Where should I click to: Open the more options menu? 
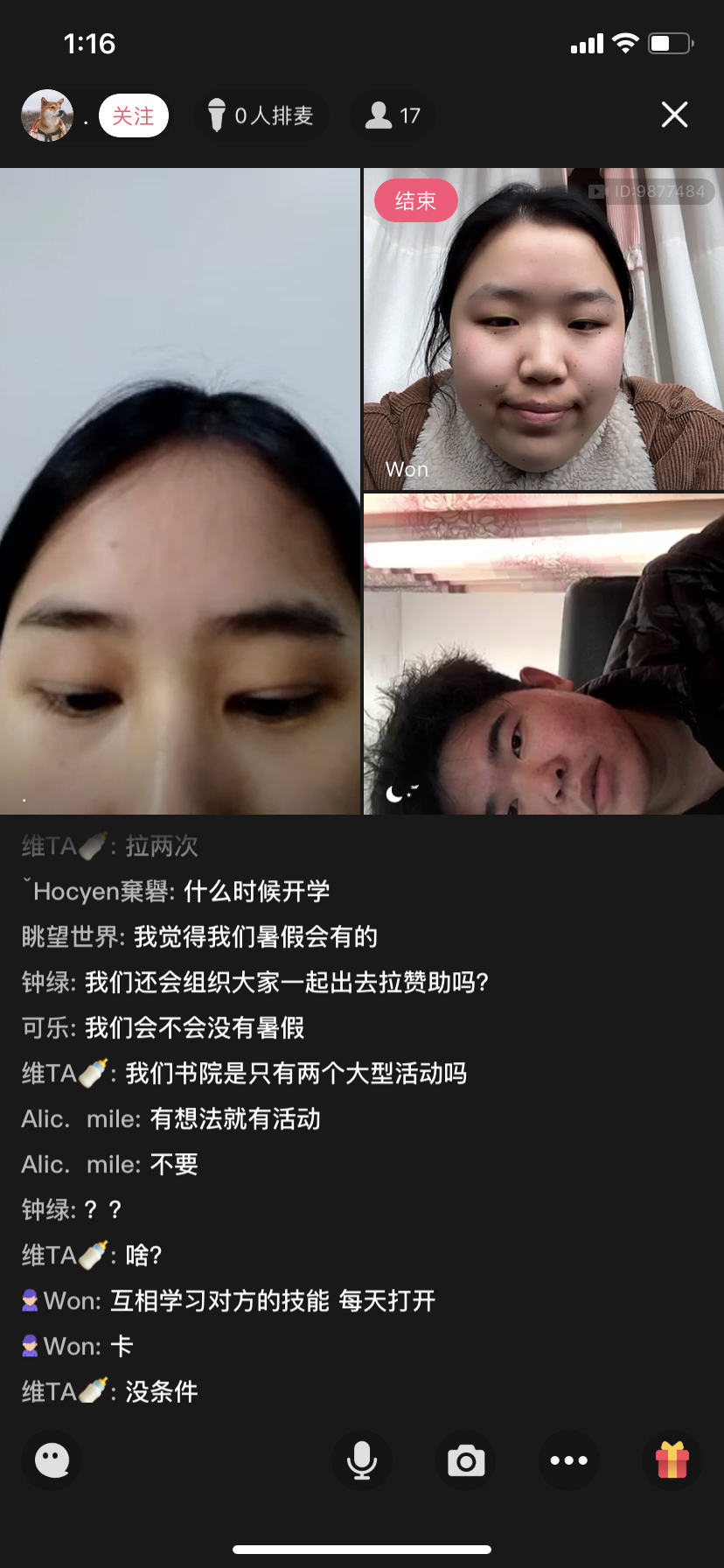(568, 1460)
